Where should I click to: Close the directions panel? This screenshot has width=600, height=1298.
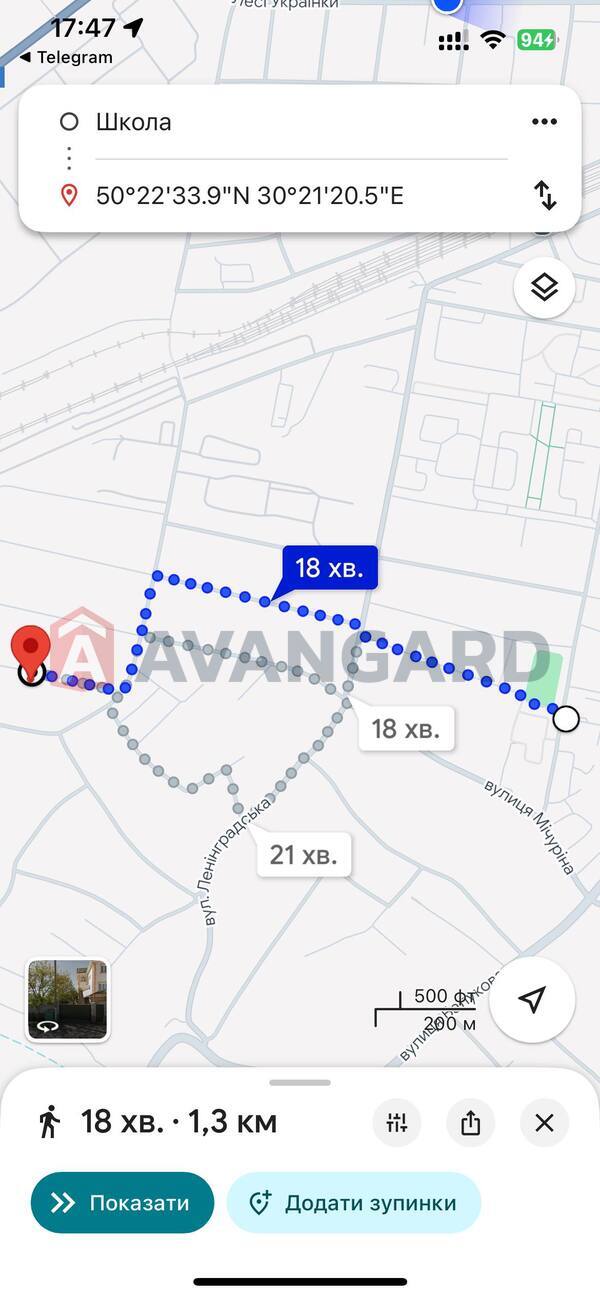point(544,1122)
